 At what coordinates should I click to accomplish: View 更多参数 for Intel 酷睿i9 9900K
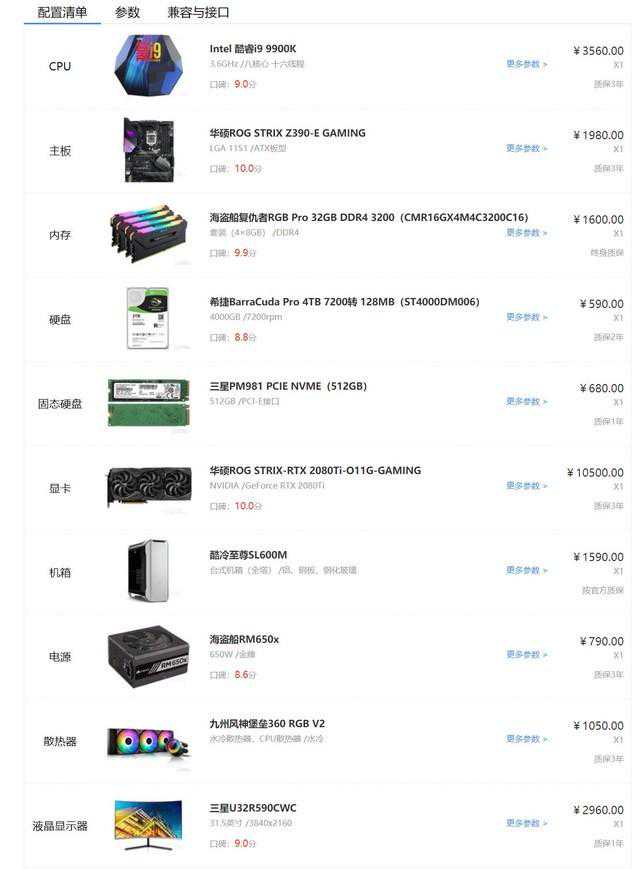[526, 64]
